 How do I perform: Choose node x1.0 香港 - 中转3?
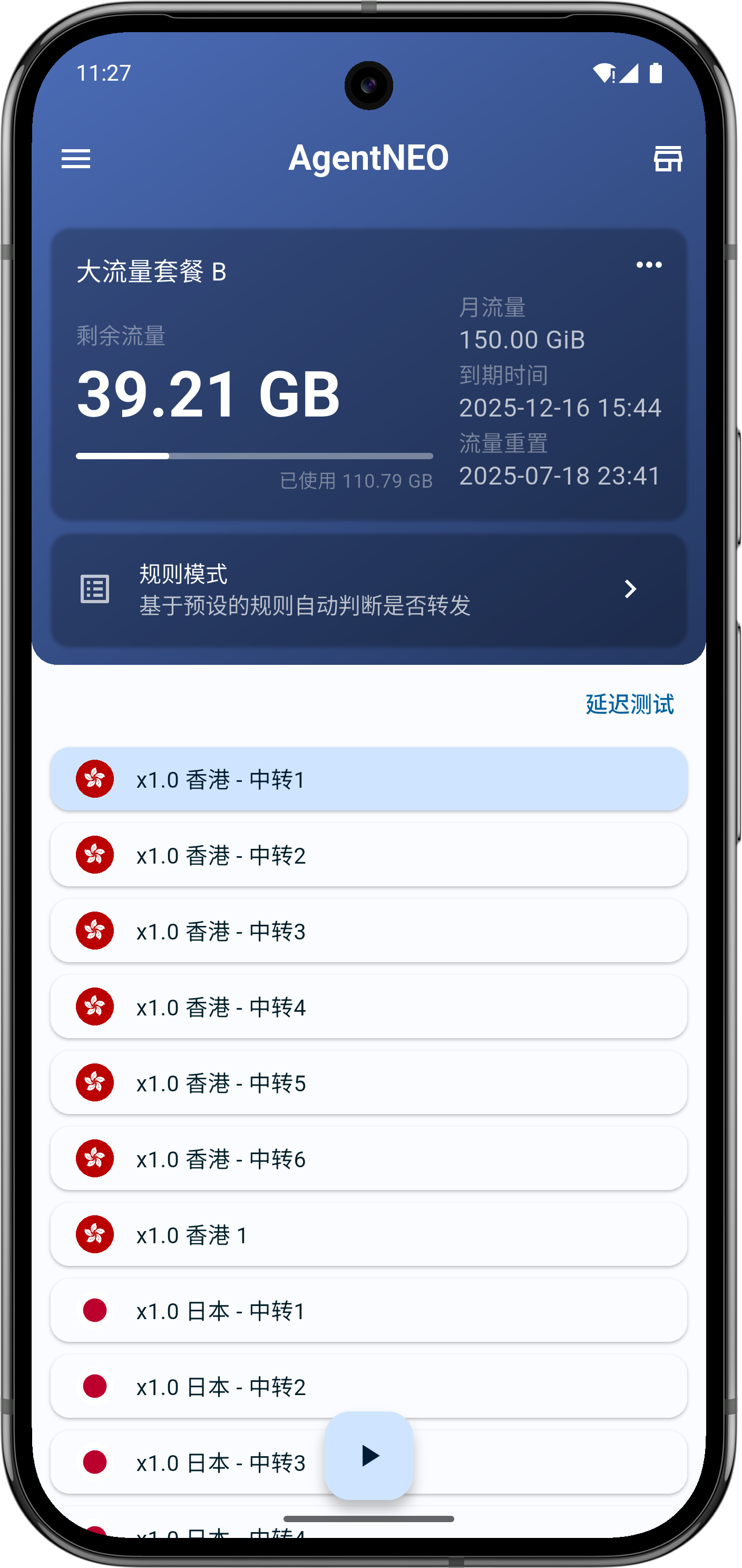(368, 931)
